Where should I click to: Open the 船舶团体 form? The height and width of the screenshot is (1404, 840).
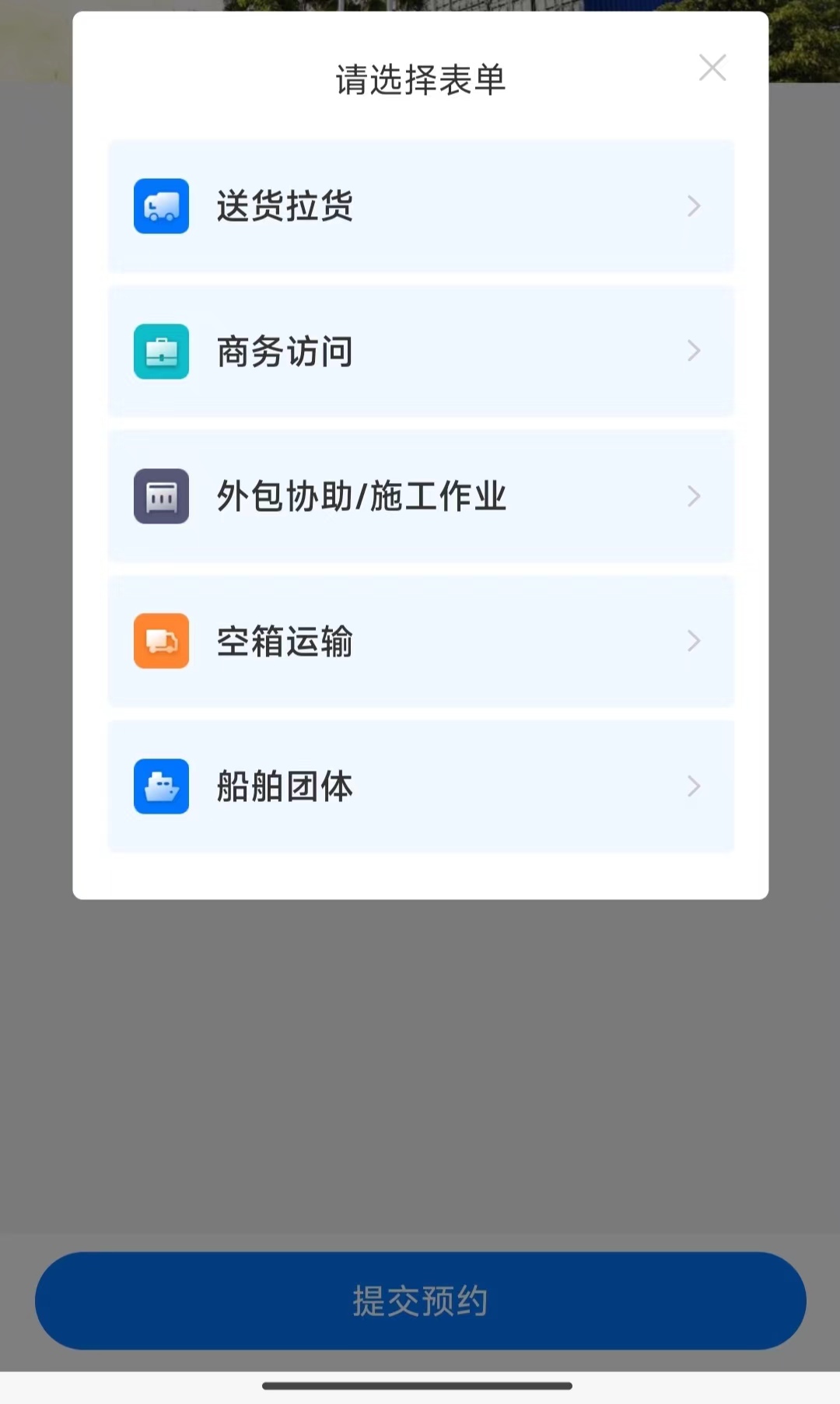point(420,786)
